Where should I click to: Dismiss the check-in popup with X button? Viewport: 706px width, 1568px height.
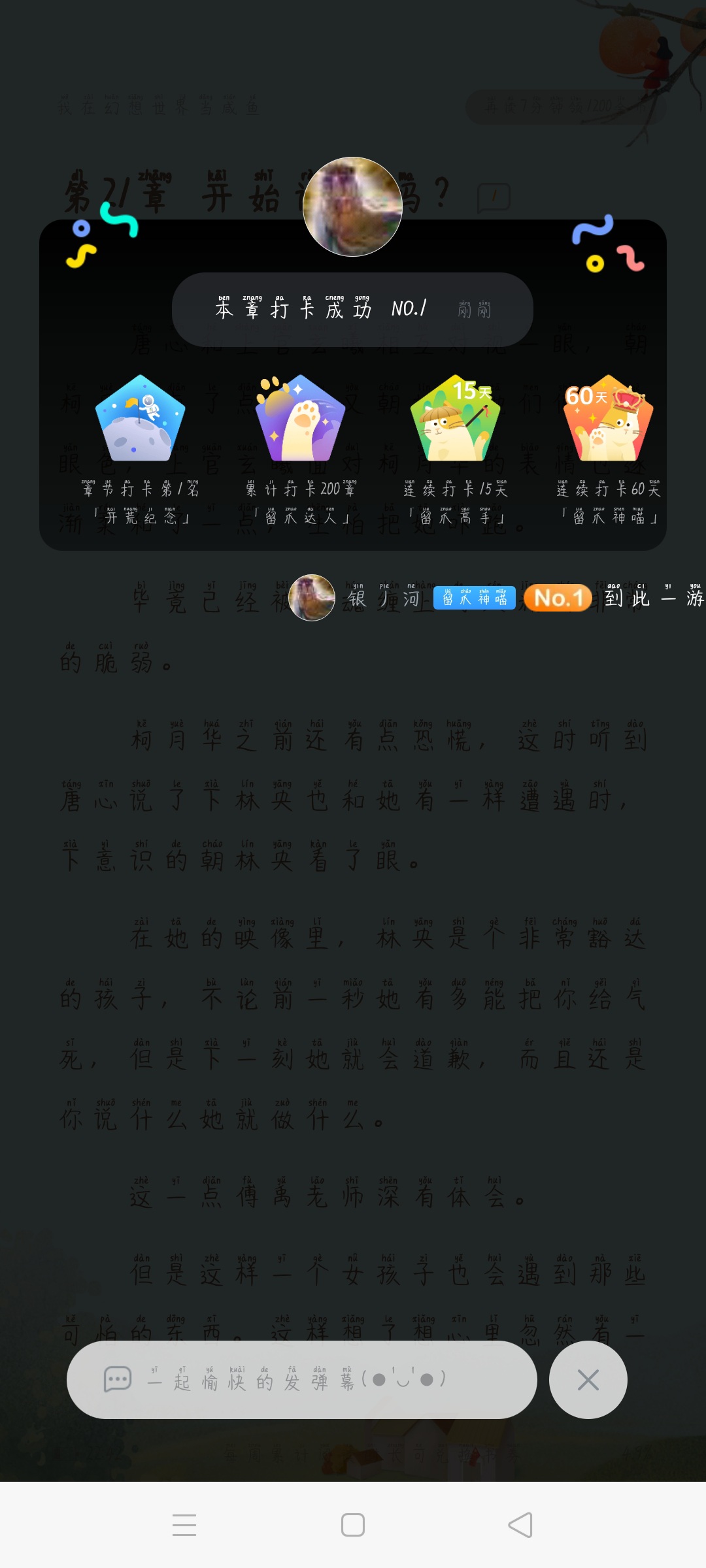(x=588, y=1380)
